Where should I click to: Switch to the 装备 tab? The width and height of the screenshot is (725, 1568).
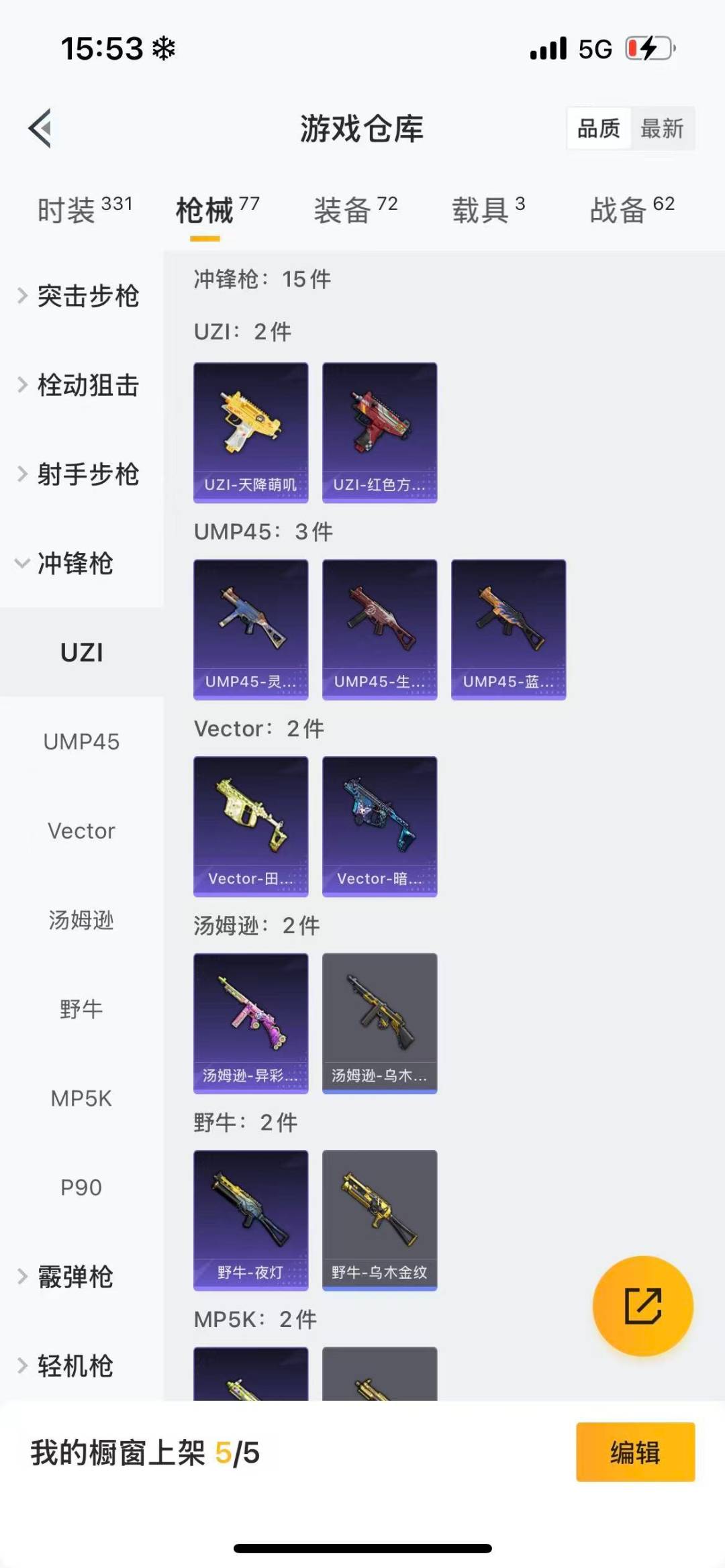pos(356,210)
